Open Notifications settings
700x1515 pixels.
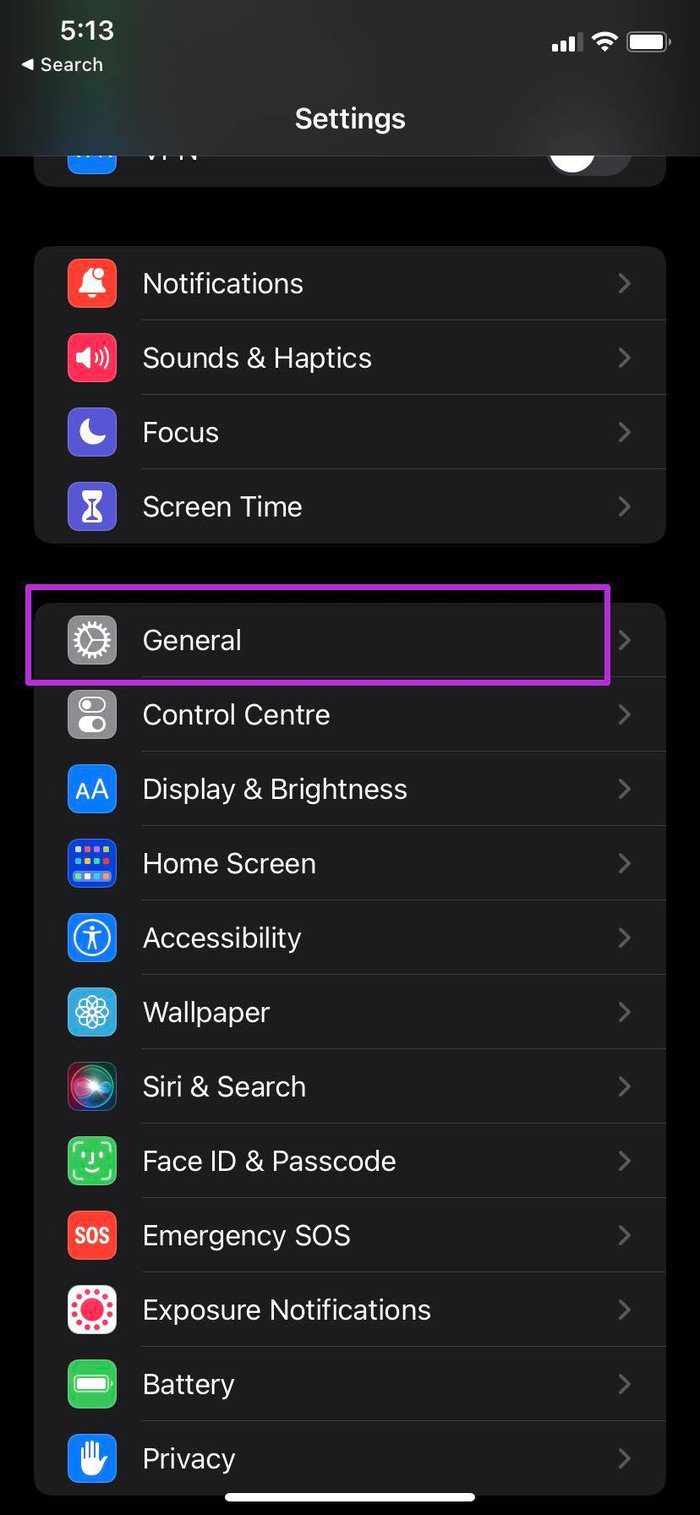coord(350,284)
